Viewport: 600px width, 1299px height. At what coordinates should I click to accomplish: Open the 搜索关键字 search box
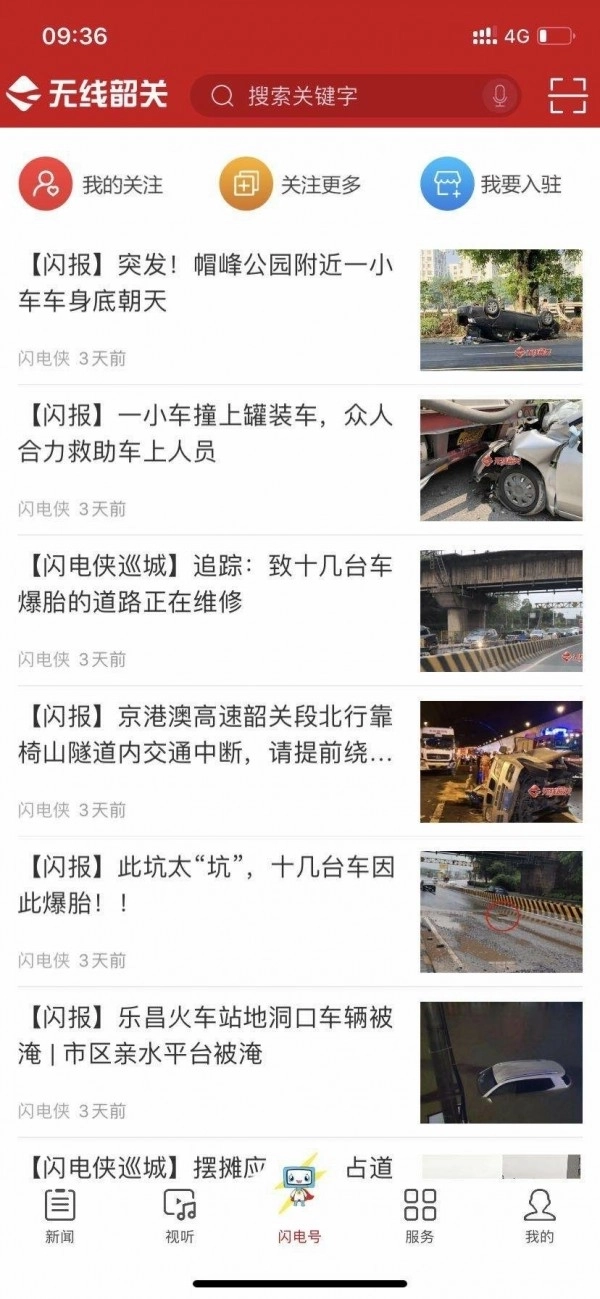coord(340,96)
